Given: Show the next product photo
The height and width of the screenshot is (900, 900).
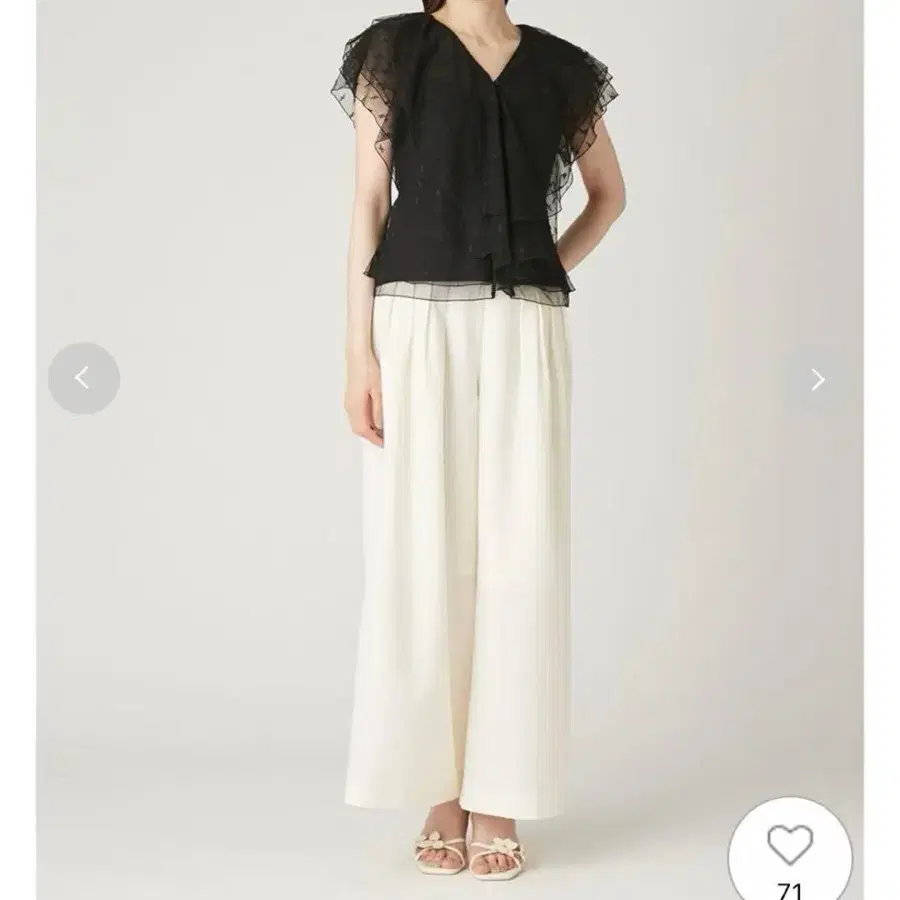Looking at the screenshot, I should (x=817, y=379).
